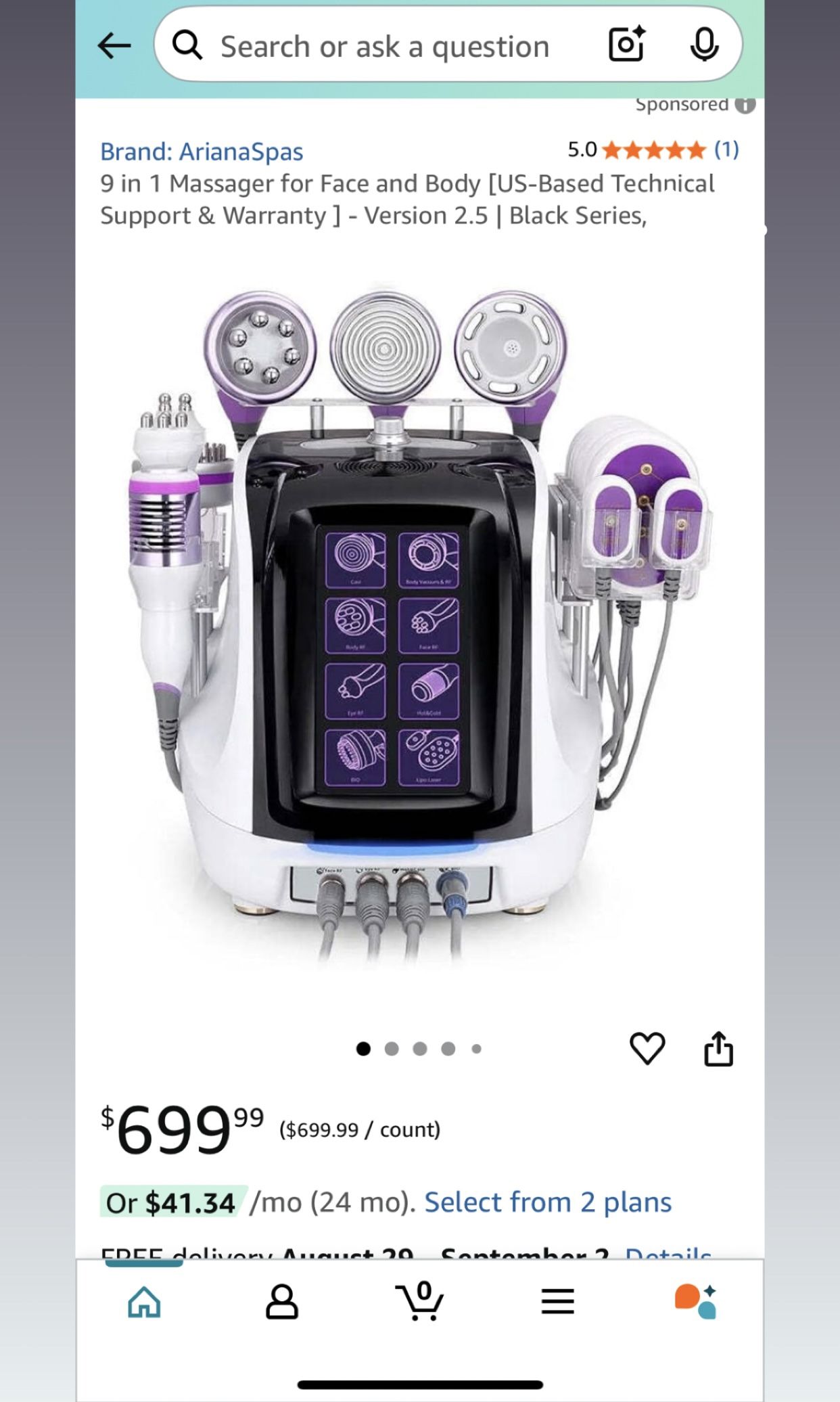Viewport: 840px width, 1402px height.
Task: Start voice search with the microphone
Action: [704, 45]
